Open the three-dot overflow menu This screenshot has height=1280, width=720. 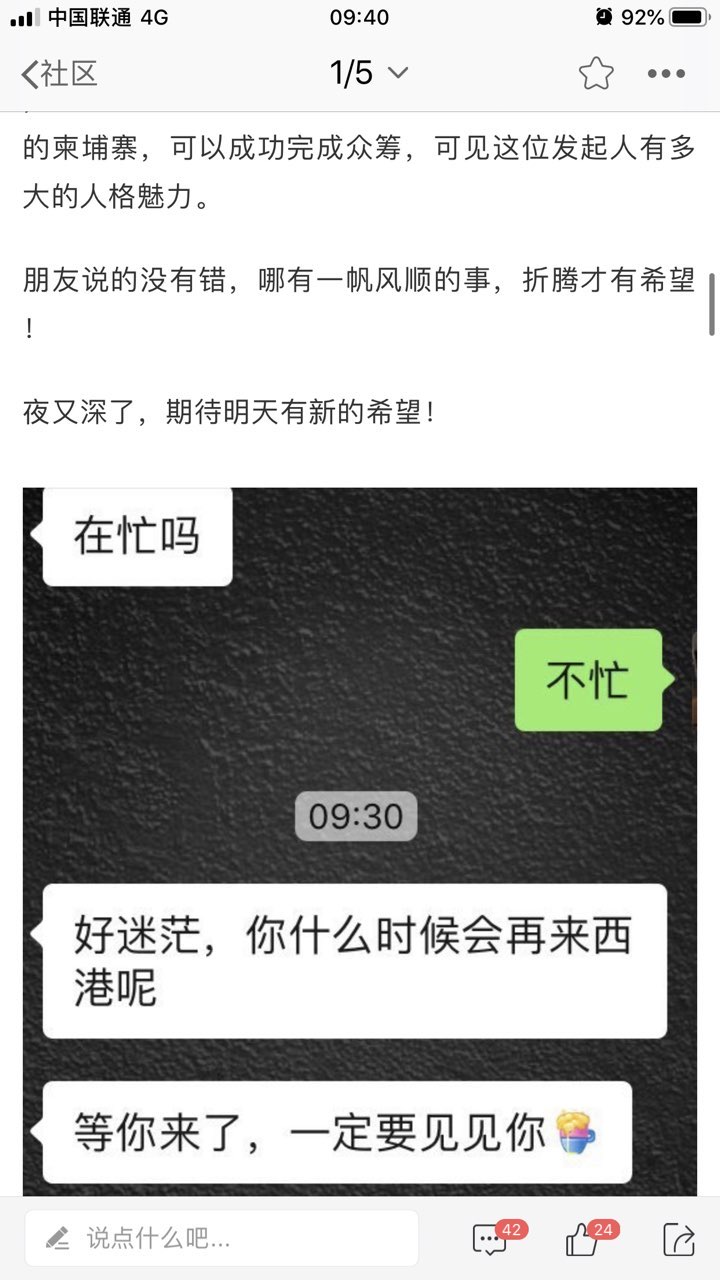pyautogui.click(x=666, y=73)
